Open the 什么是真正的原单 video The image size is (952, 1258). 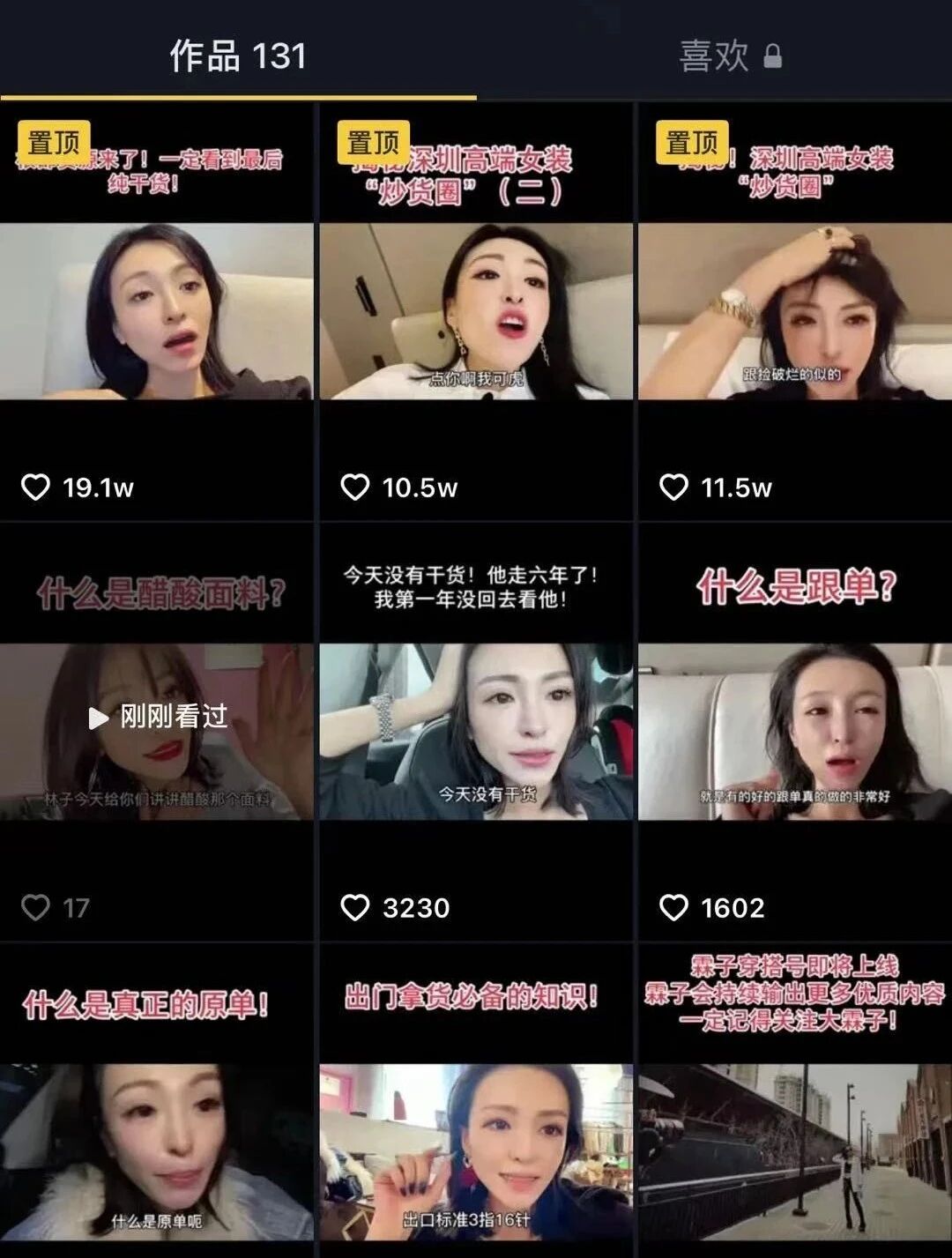[157, 1146]
